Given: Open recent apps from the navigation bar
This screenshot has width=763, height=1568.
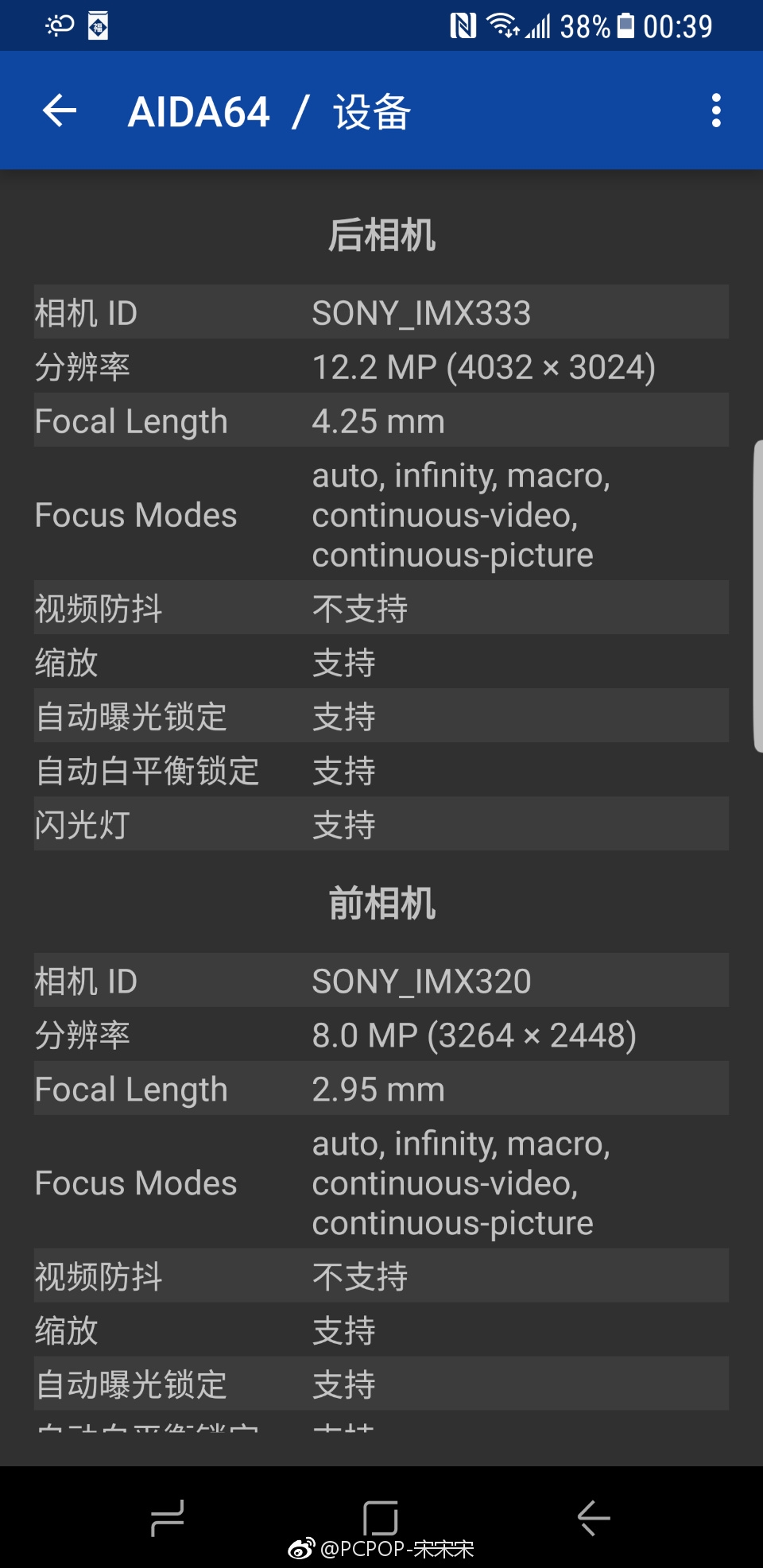Looking at the screenshot, I should click(168, 1518).
